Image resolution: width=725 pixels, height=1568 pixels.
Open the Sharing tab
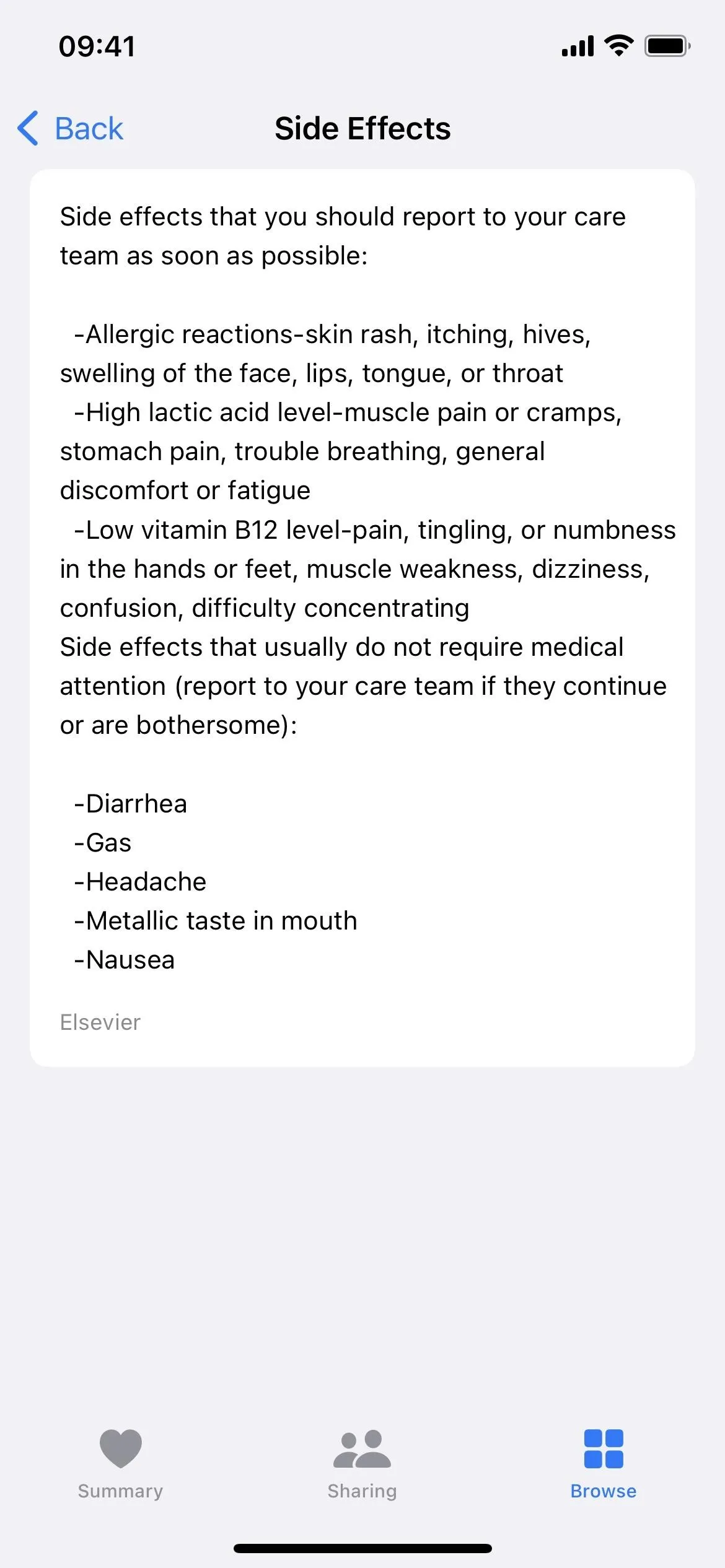pyautogui.click(x=362, y=1464)
